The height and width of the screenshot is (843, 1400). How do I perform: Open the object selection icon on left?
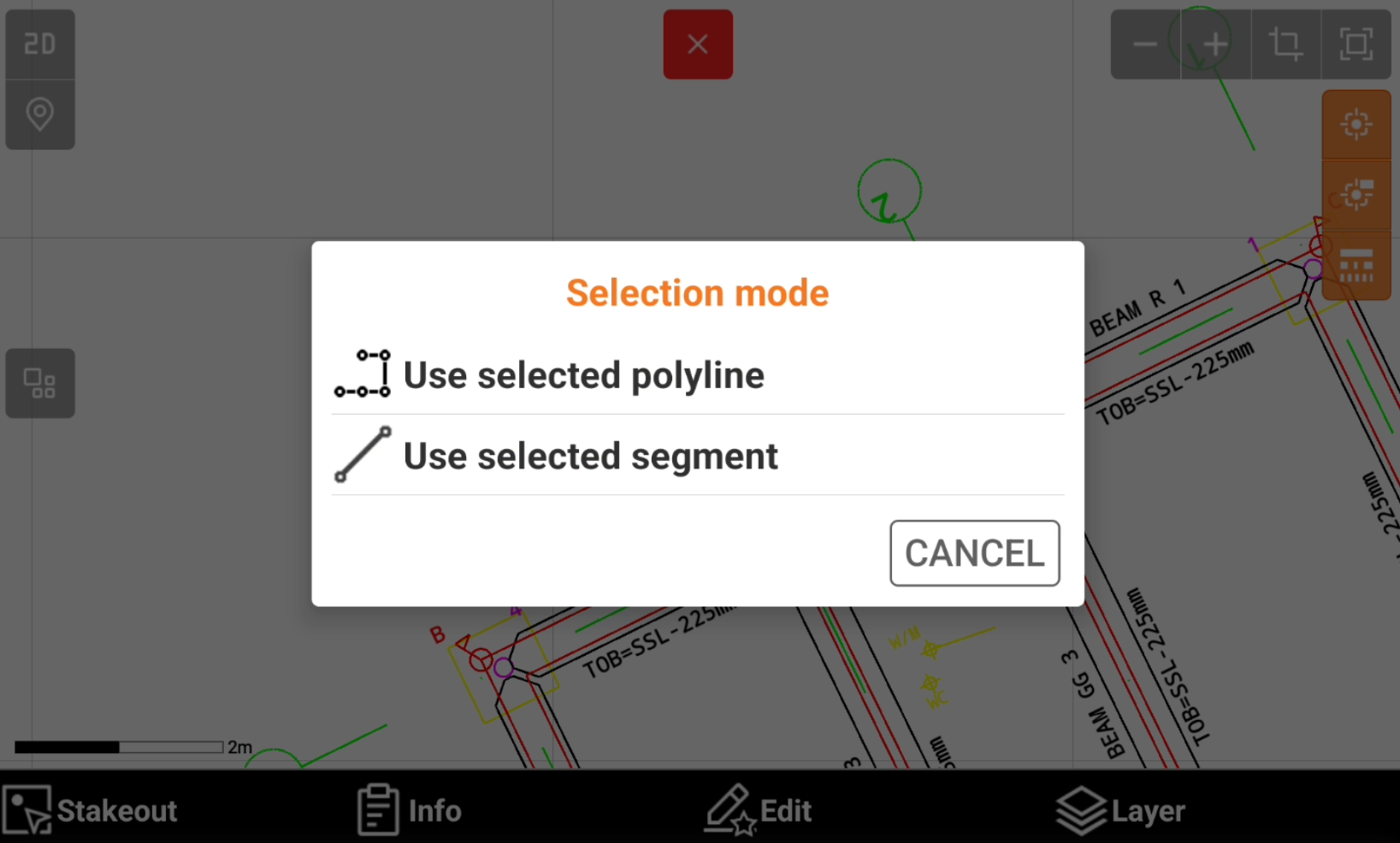coord(40,383)
